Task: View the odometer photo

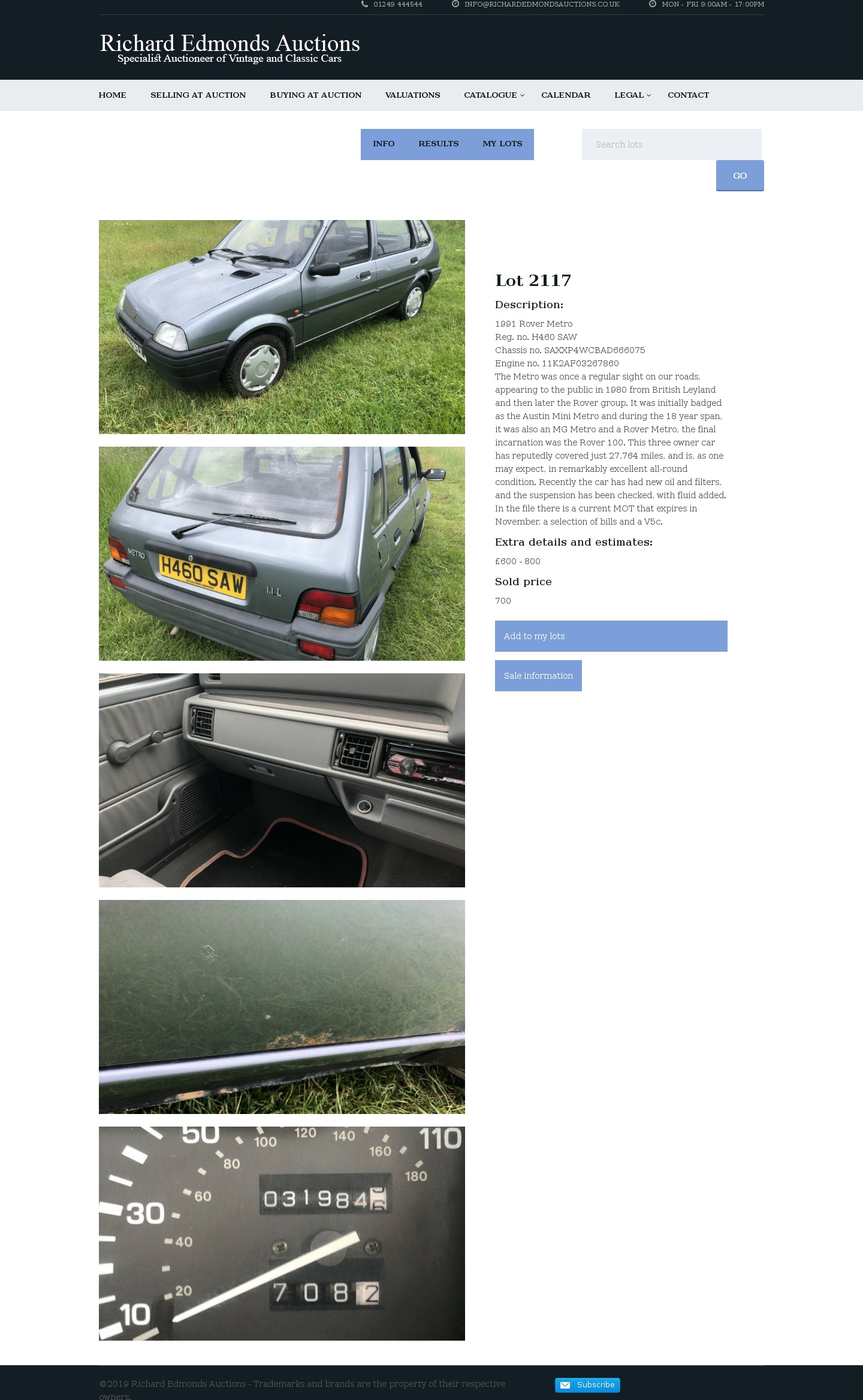Action: (282, 1233)
